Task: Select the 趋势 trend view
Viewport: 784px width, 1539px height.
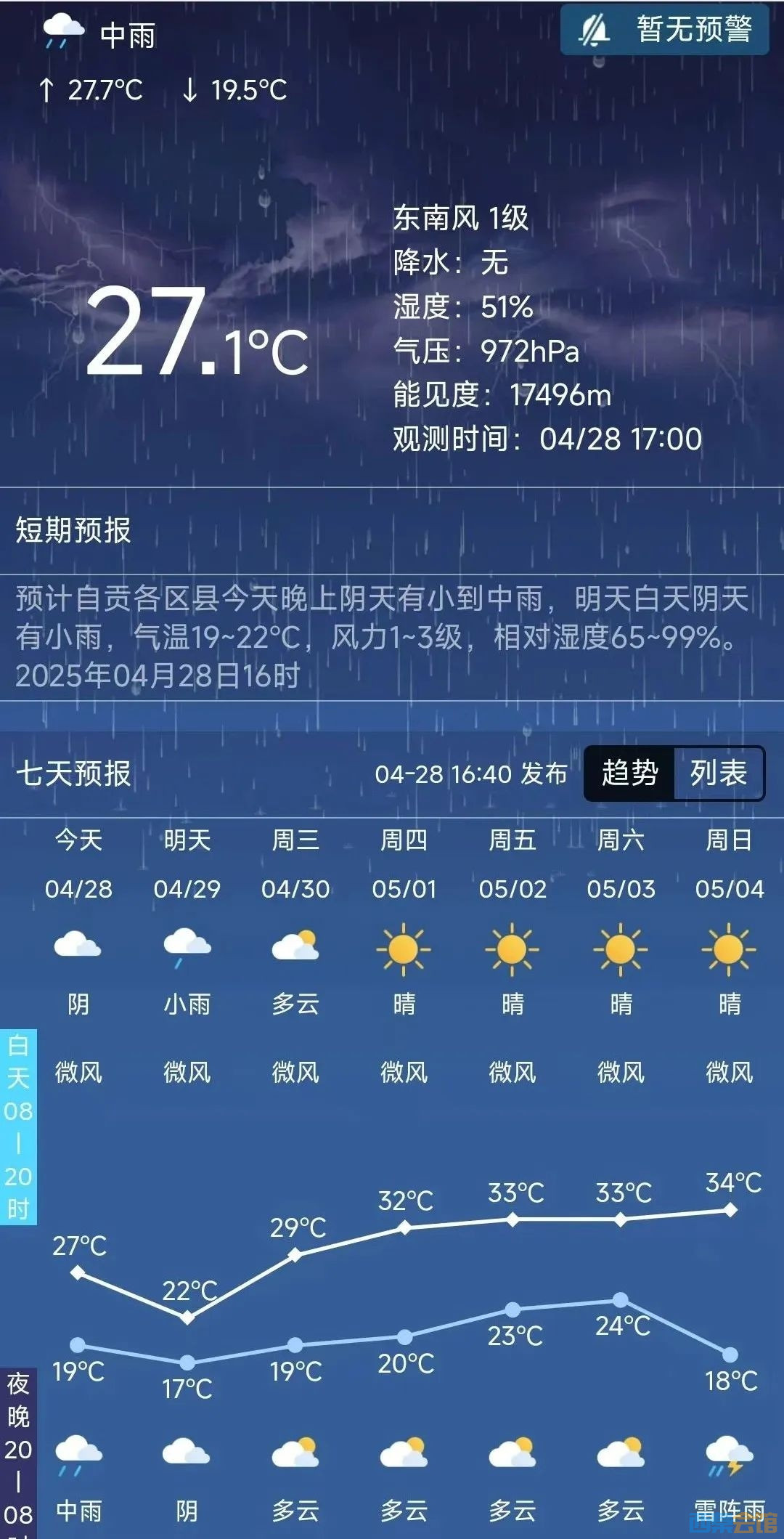Action: (x=629, y=773)
